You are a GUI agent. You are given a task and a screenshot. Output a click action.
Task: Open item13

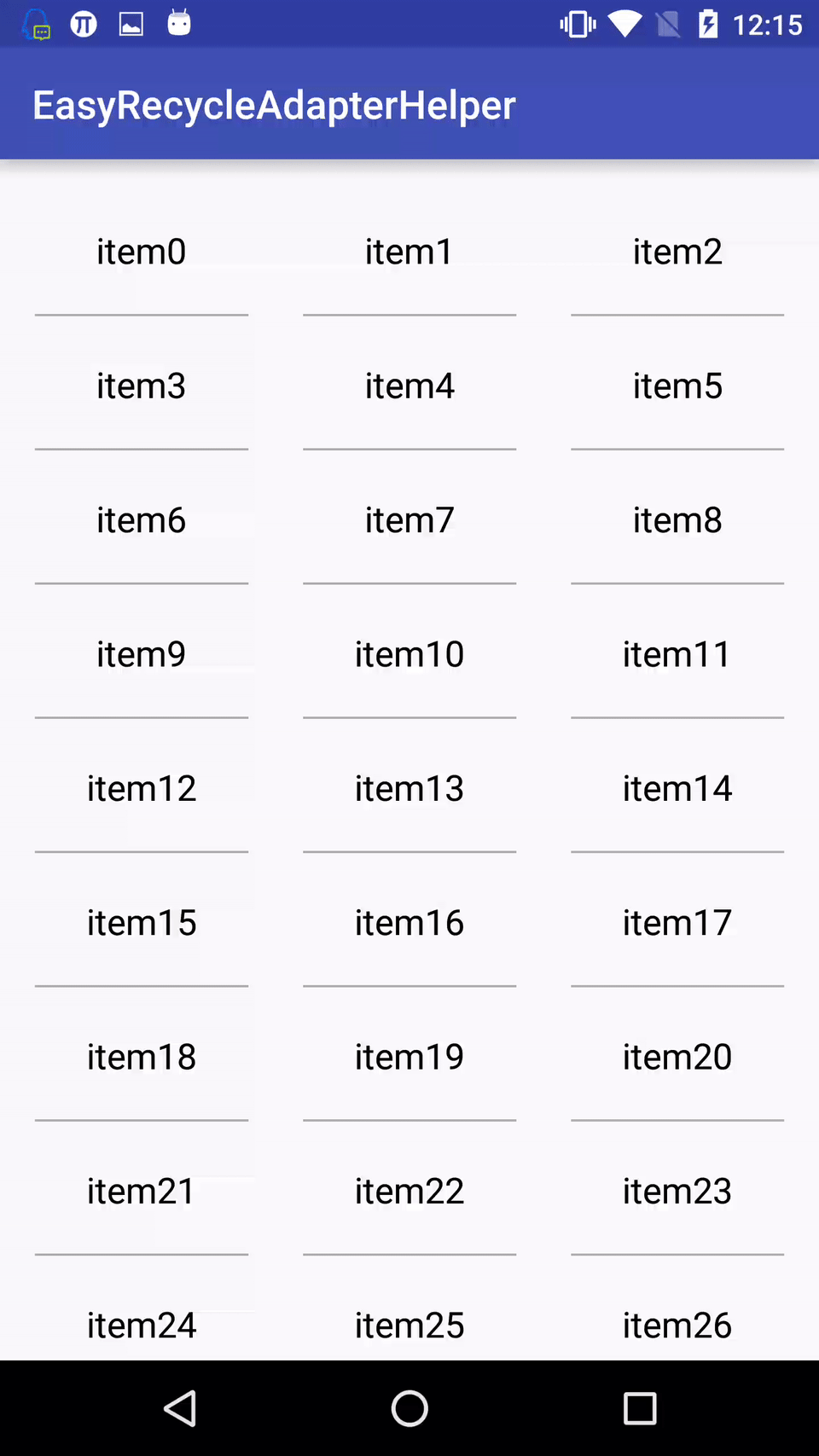[x=409, y=788]
